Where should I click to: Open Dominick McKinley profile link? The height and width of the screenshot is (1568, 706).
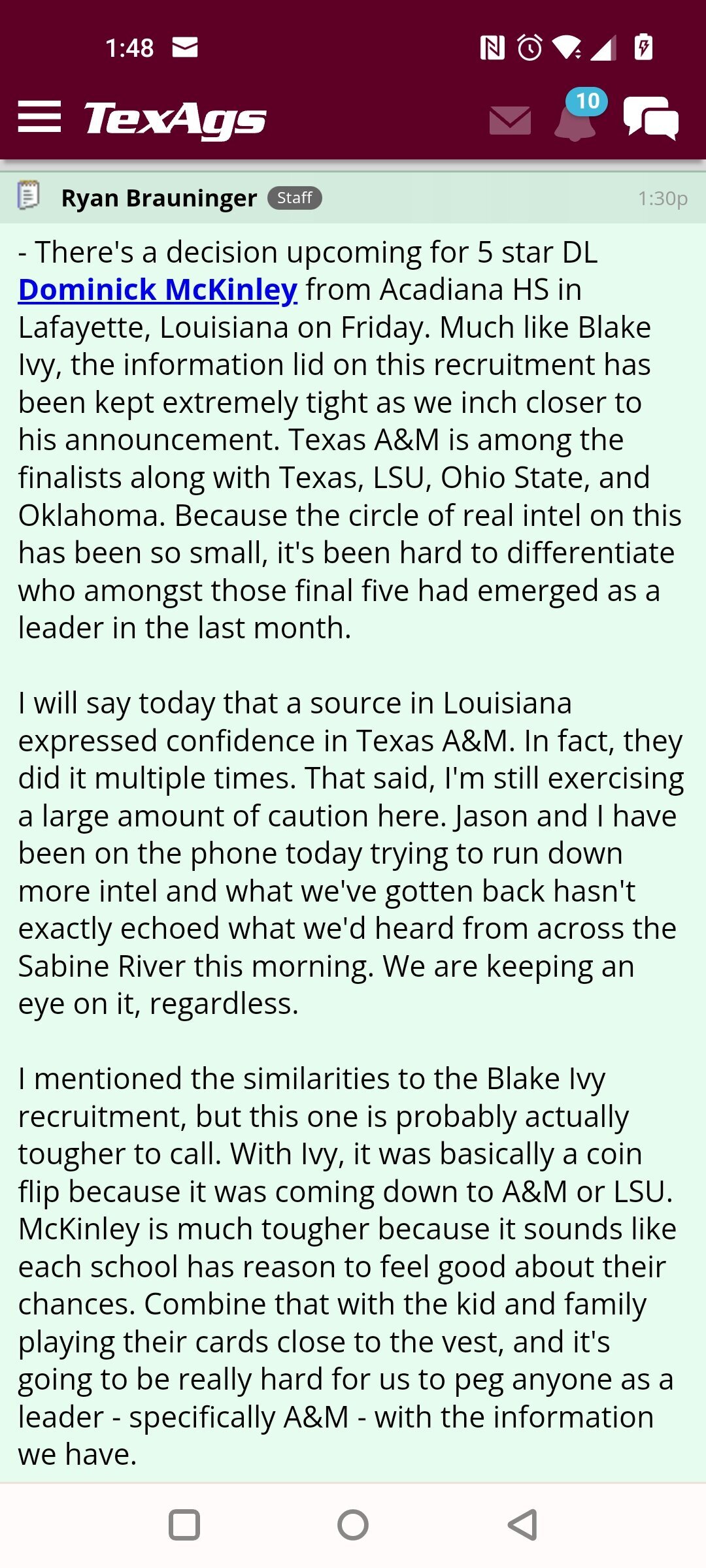158,289
